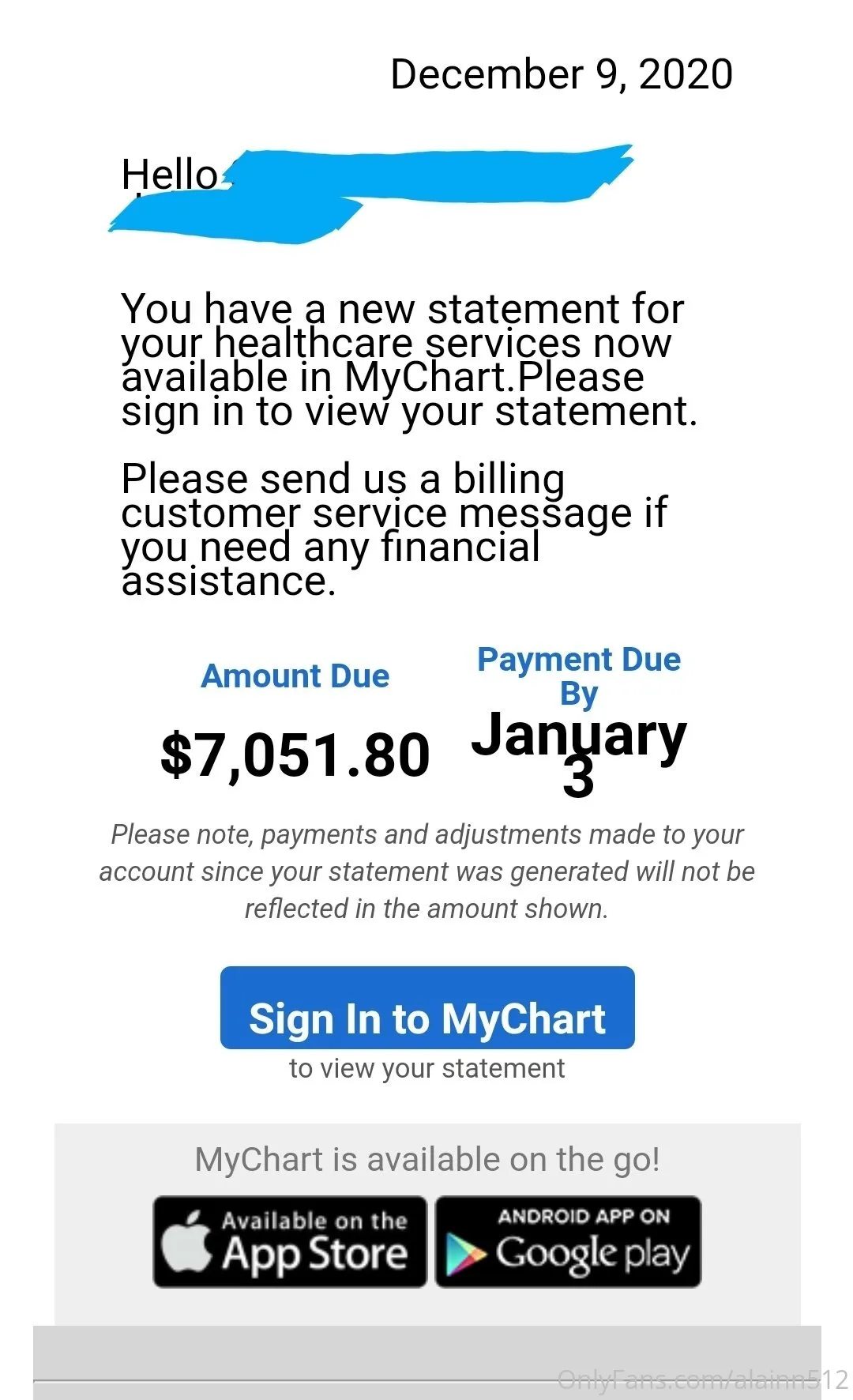Viewport: 853px width, 1400px height.
Task: Open the App Store download badge
Action: tap(290, 1242)
